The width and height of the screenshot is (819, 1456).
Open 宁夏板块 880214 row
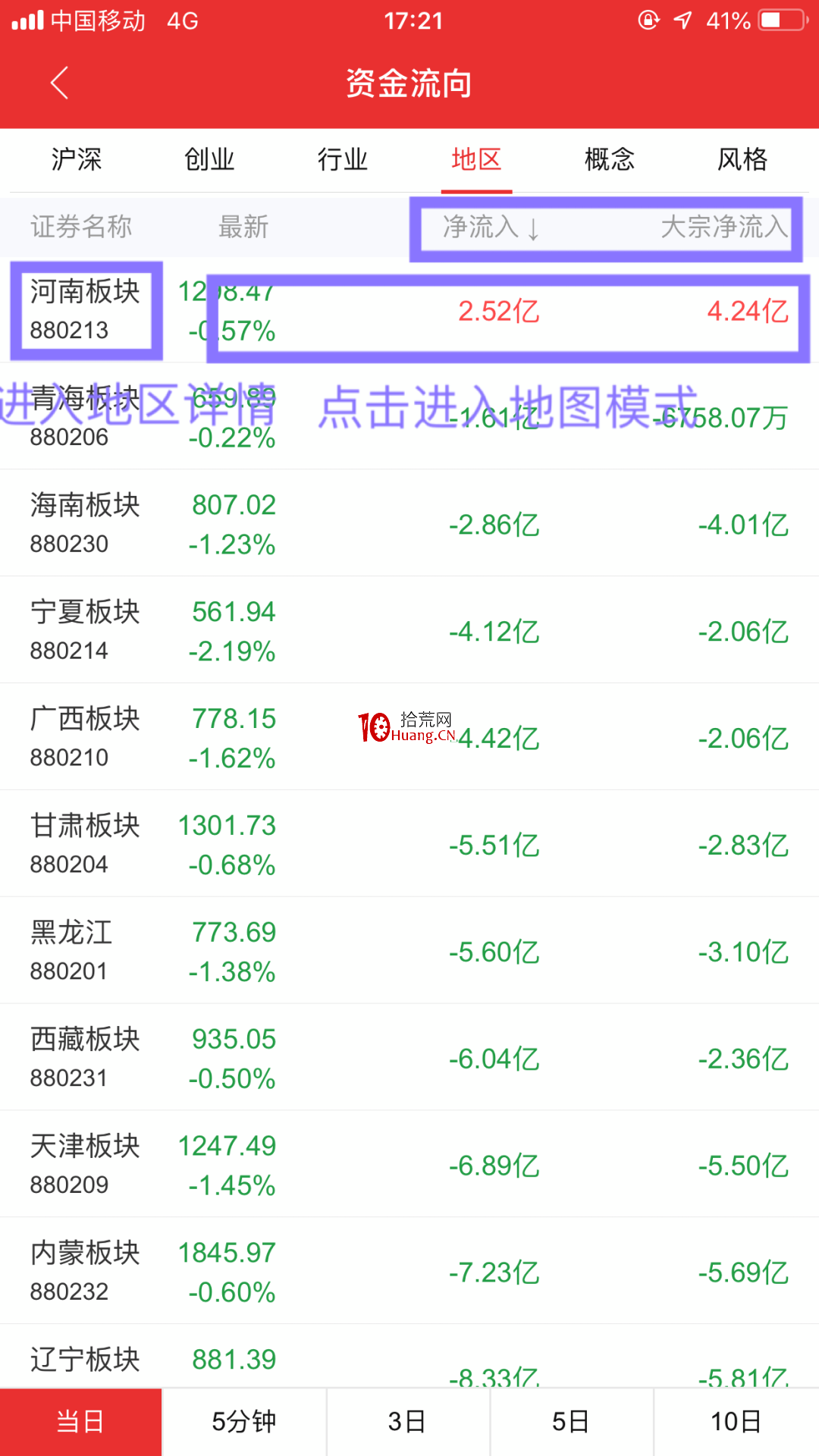coord(409,630)
